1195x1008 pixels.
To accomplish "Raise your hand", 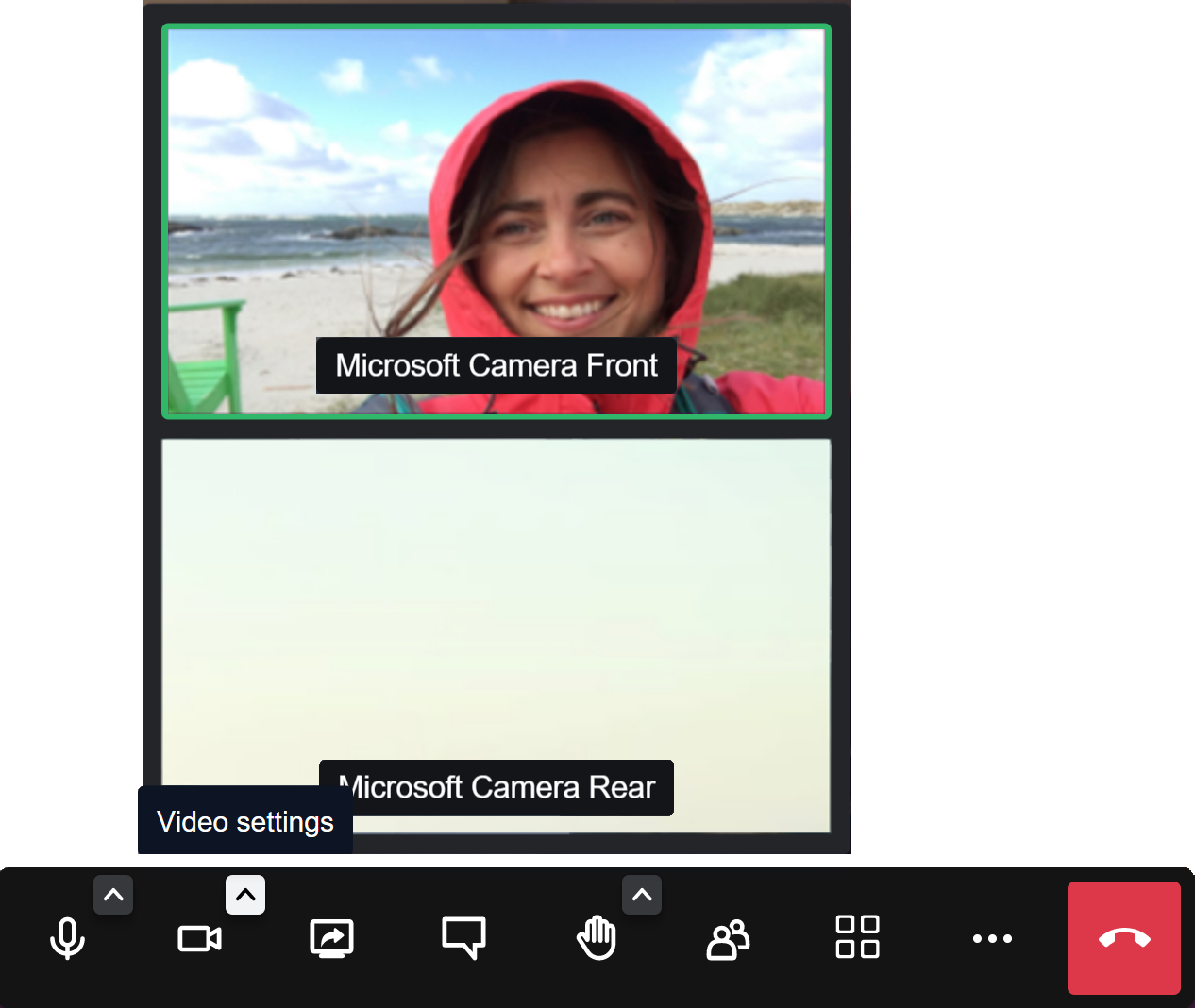I will pyautogui.click(x=596, y=938).
